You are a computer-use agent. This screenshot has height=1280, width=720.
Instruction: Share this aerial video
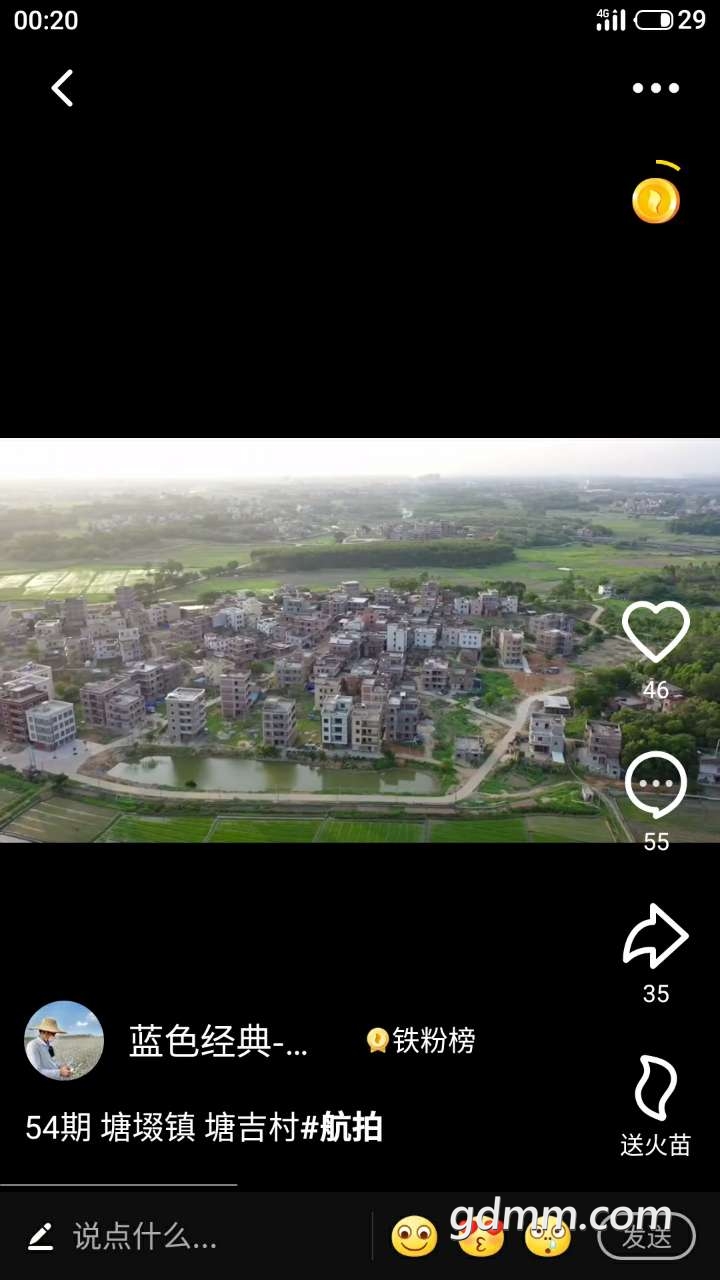[x=656, y=937]
